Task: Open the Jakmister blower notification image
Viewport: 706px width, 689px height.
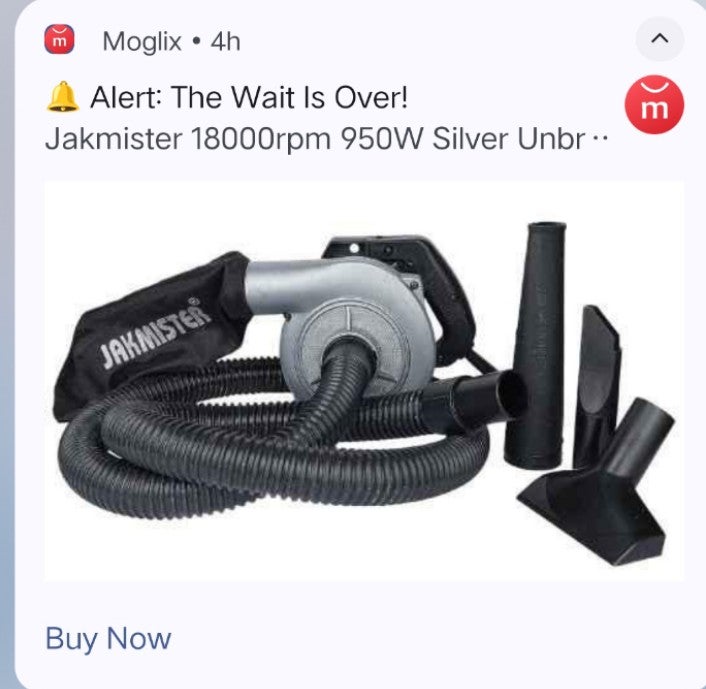Action: (364, 380)
